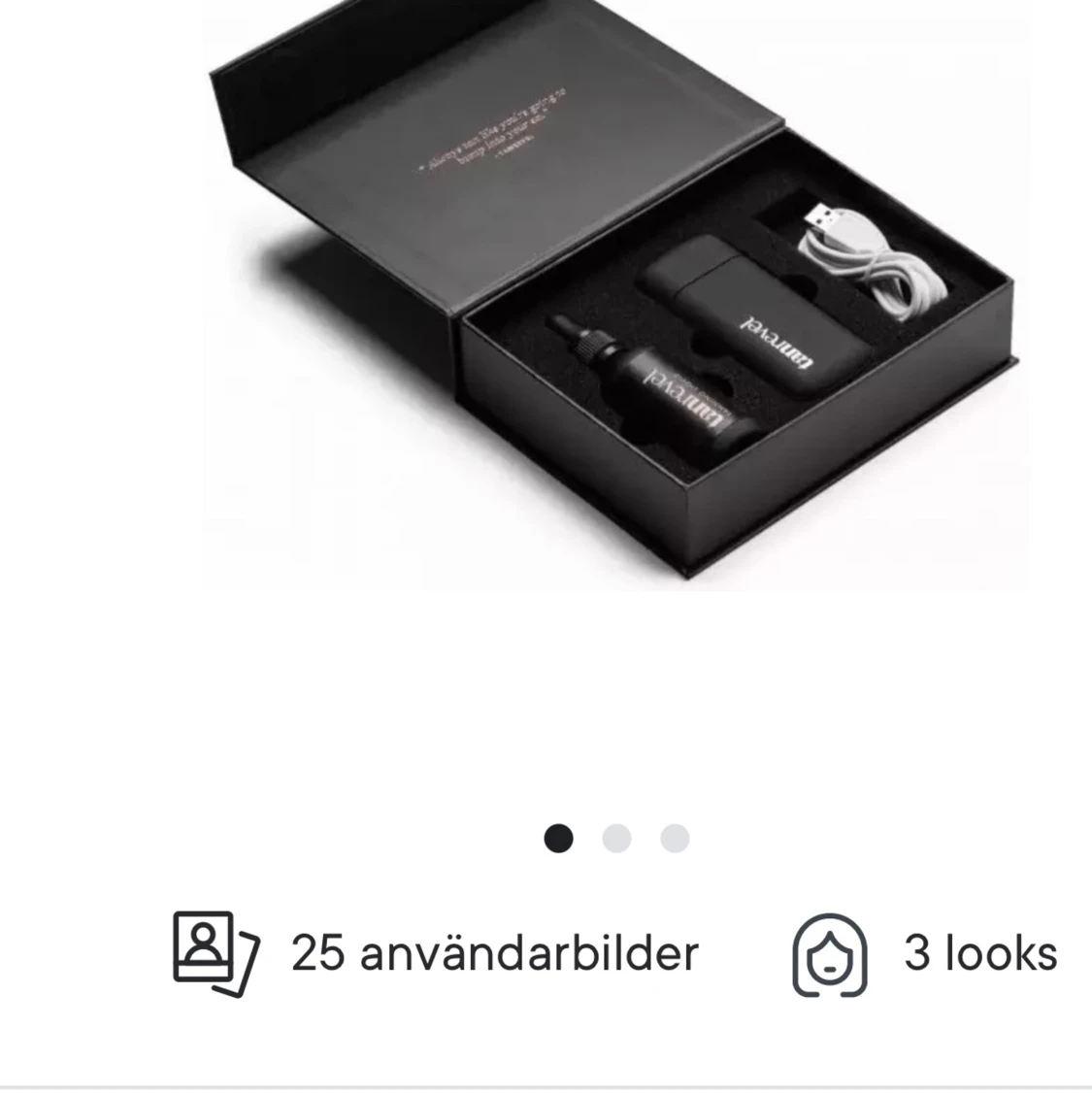Image resolution: width=1092 pixels, height=1093 pixels.
Task: Jump to the second image indicator dot
Action: pyautogui.click(x=616, y=838)
